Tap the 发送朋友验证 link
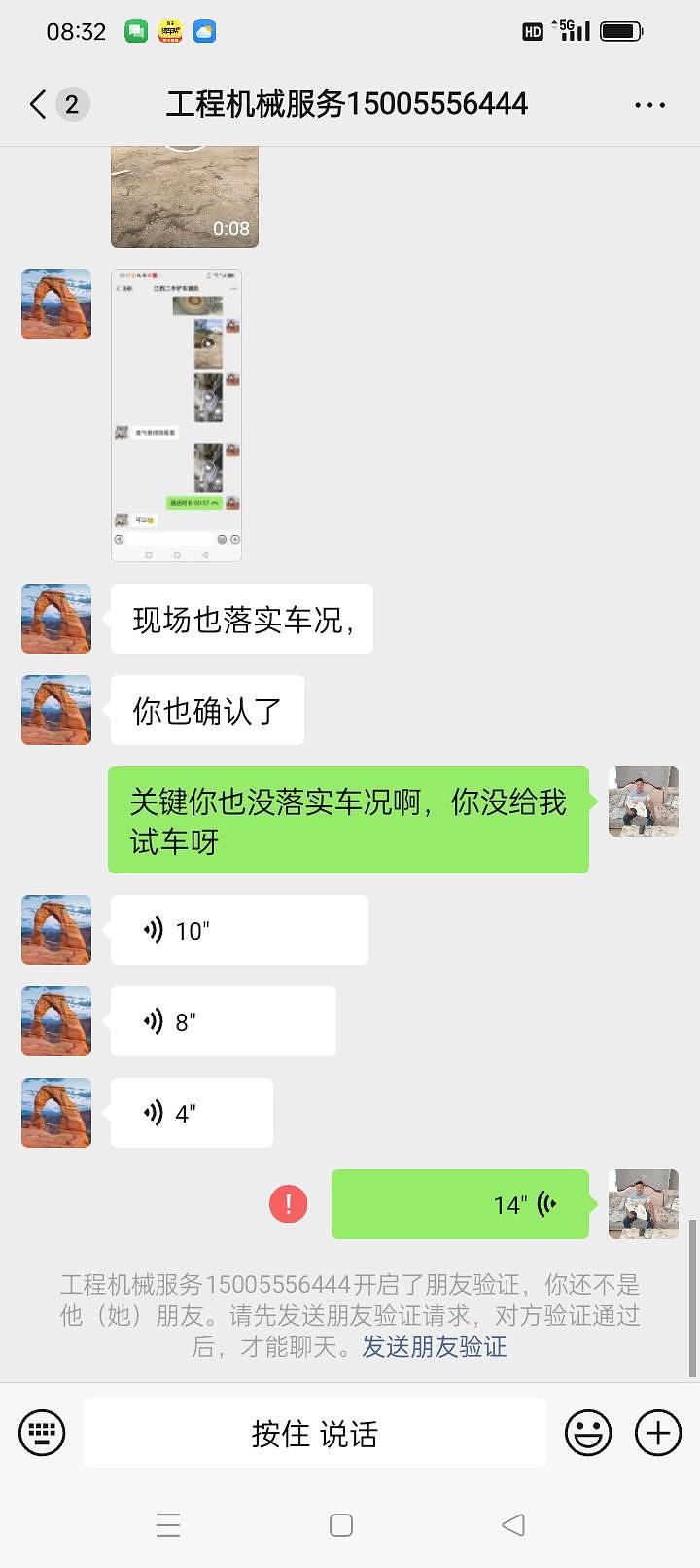The image size is (700, 1568). pyautogui.click(x=435, y=1347)
